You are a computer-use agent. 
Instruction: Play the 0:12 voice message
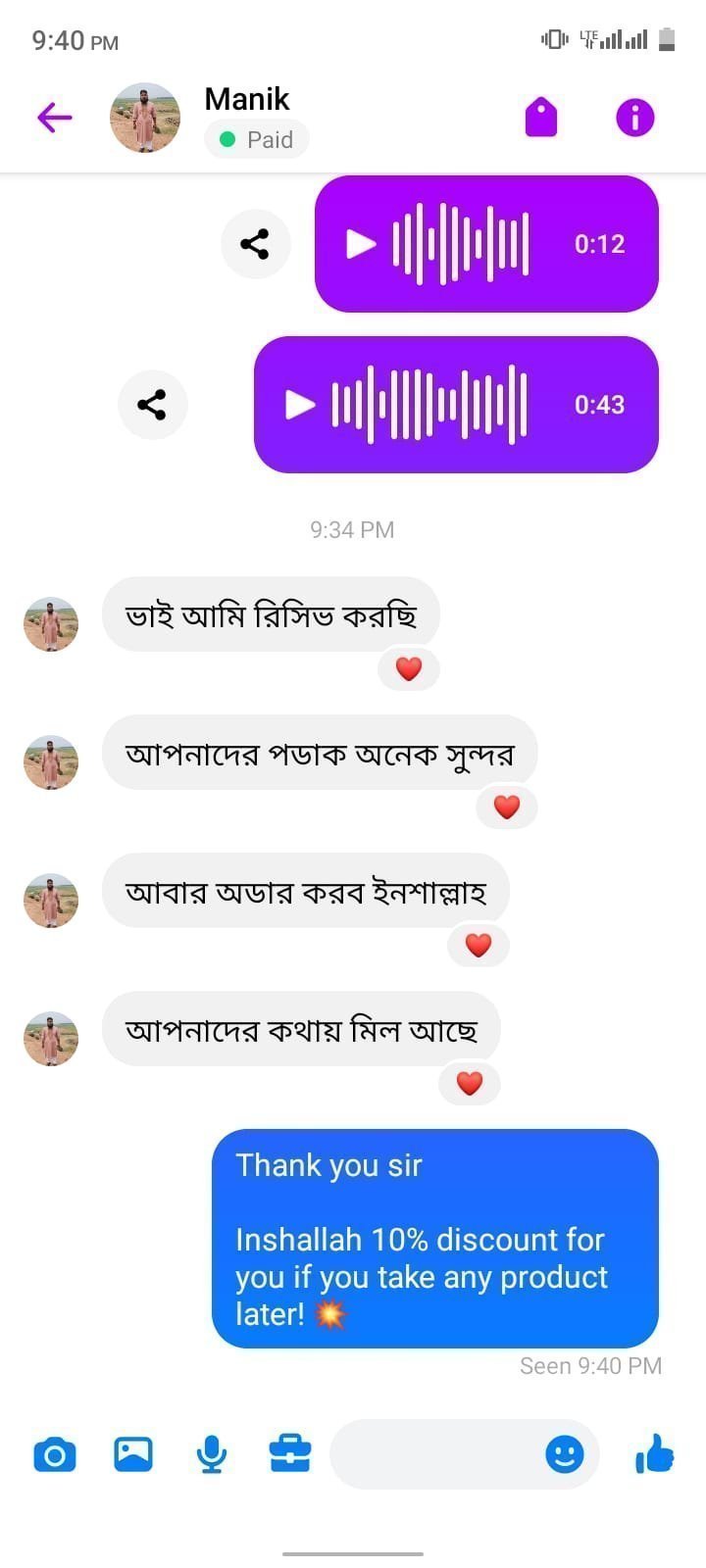361,244
